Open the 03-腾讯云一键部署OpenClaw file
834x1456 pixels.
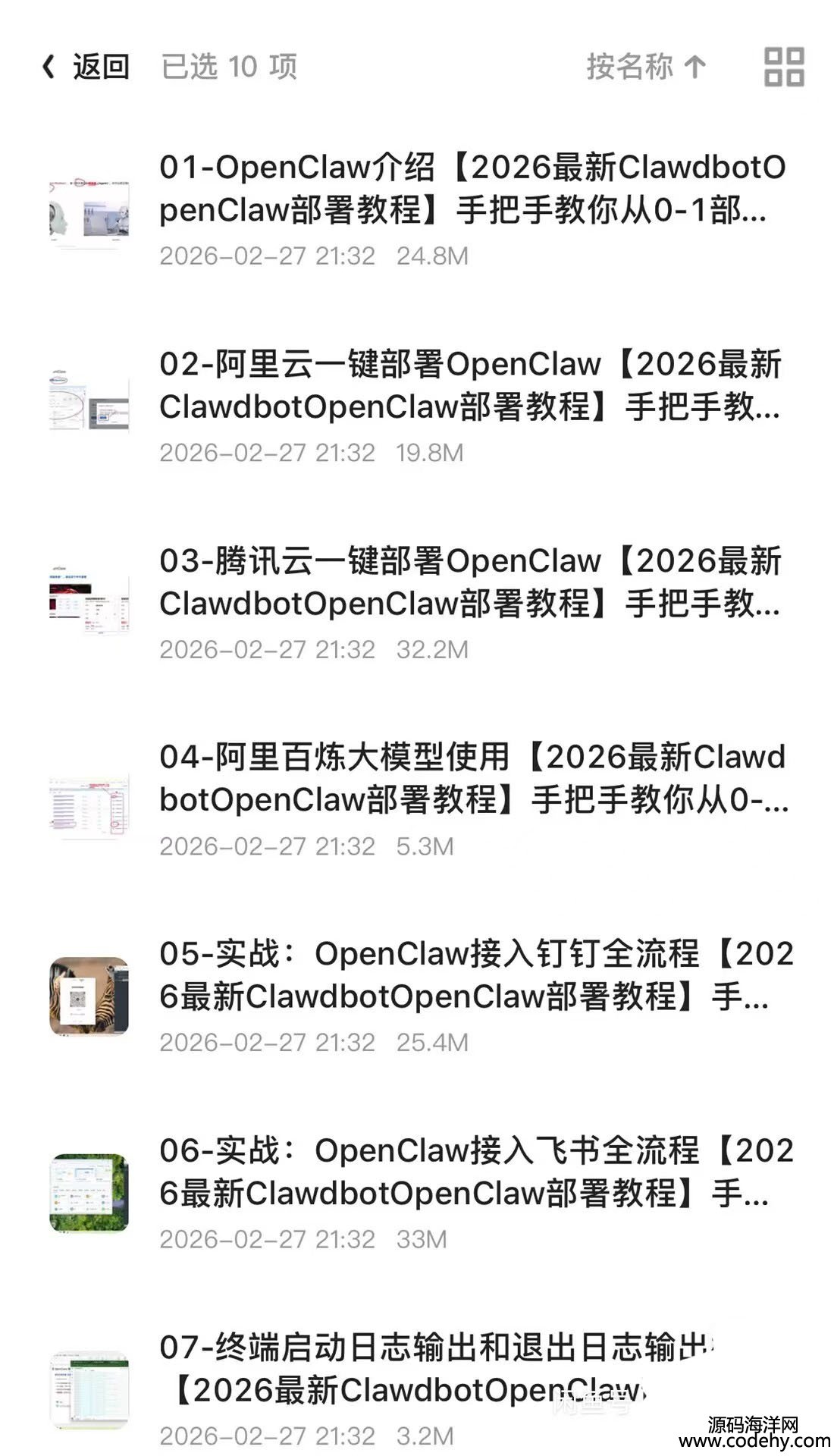tap(470, 582)
